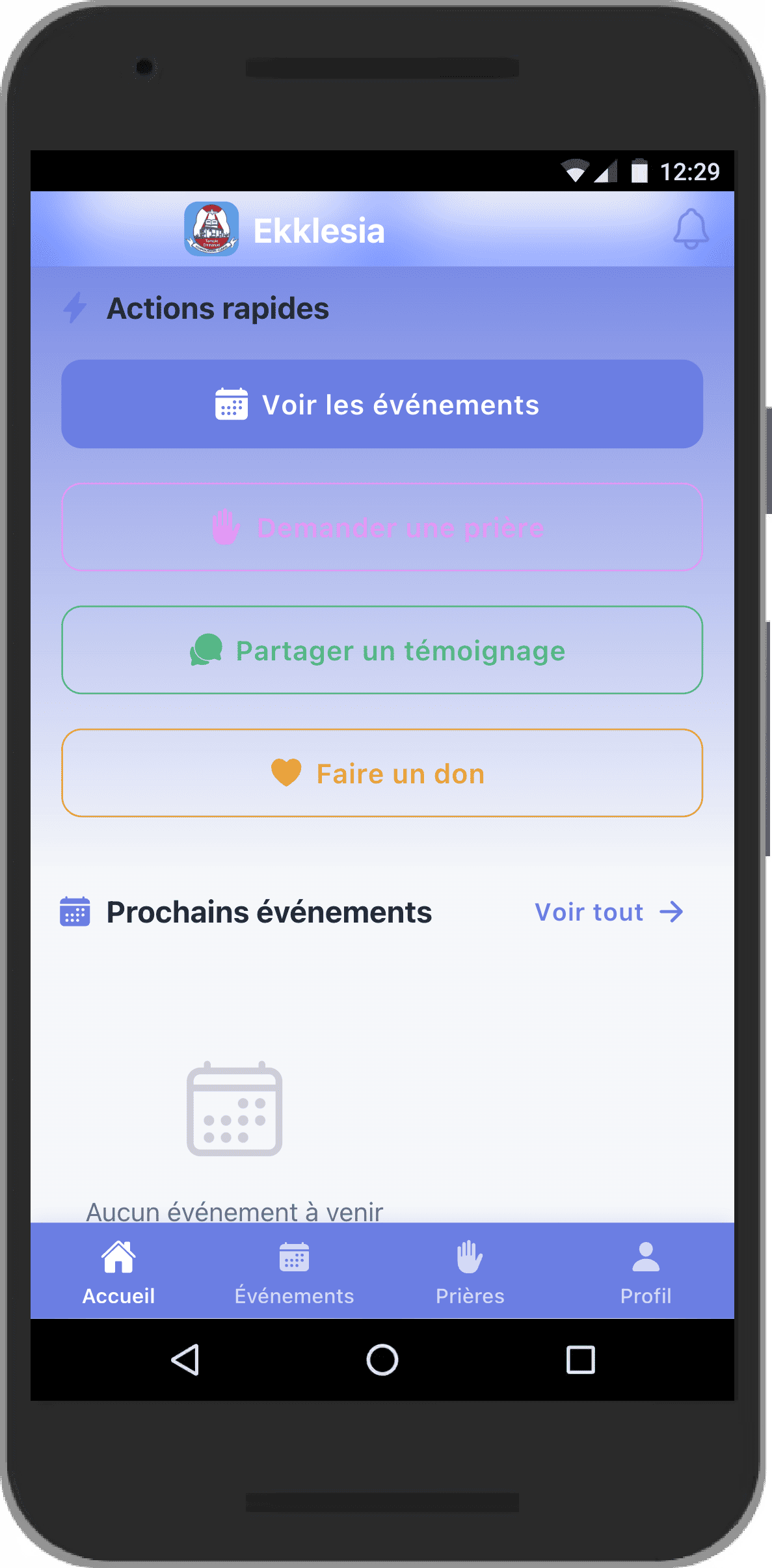Tap Voir les événements
The height and width of the screenshot is (1568, 772).
pos(382,404)
